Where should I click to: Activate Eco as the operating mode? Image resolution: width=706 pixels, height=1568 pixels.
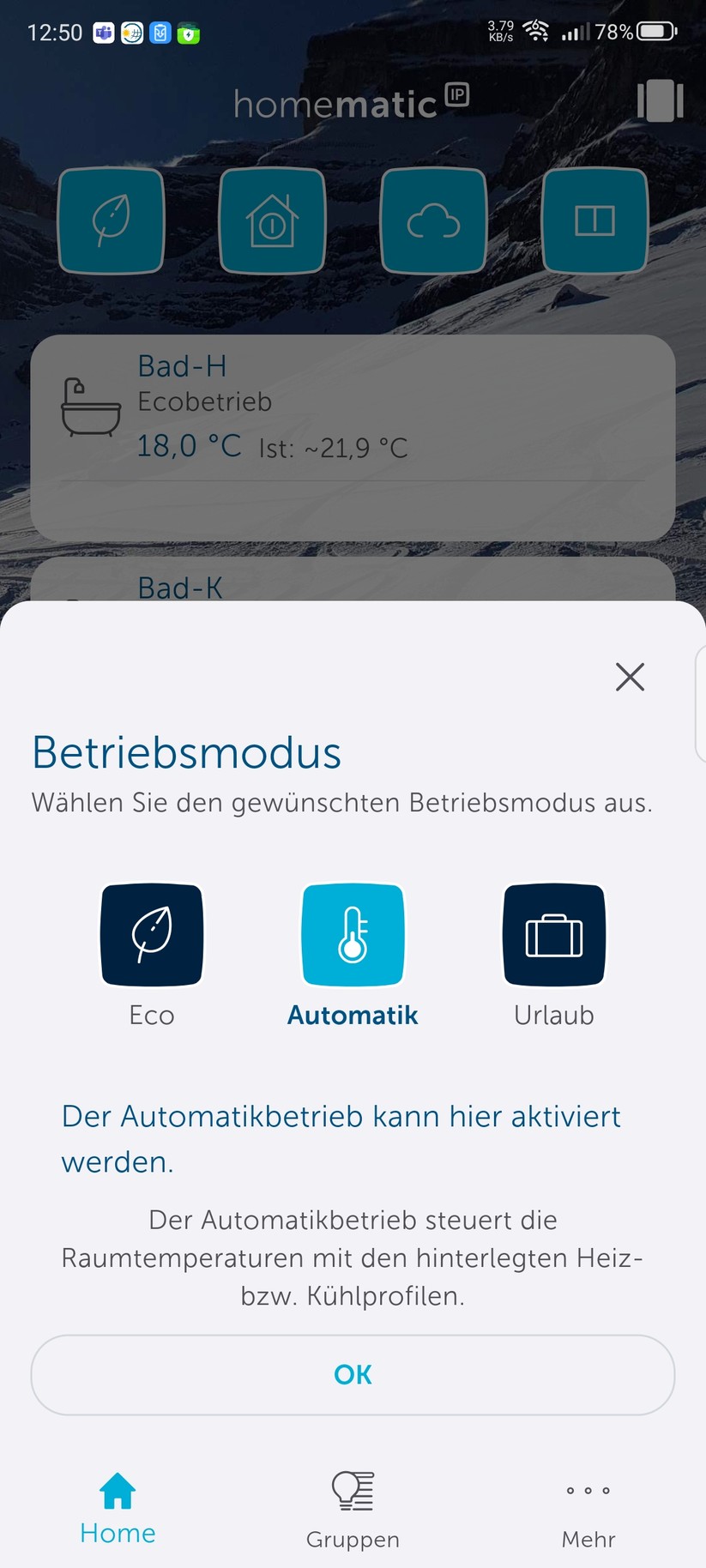(x=152, y=934)
